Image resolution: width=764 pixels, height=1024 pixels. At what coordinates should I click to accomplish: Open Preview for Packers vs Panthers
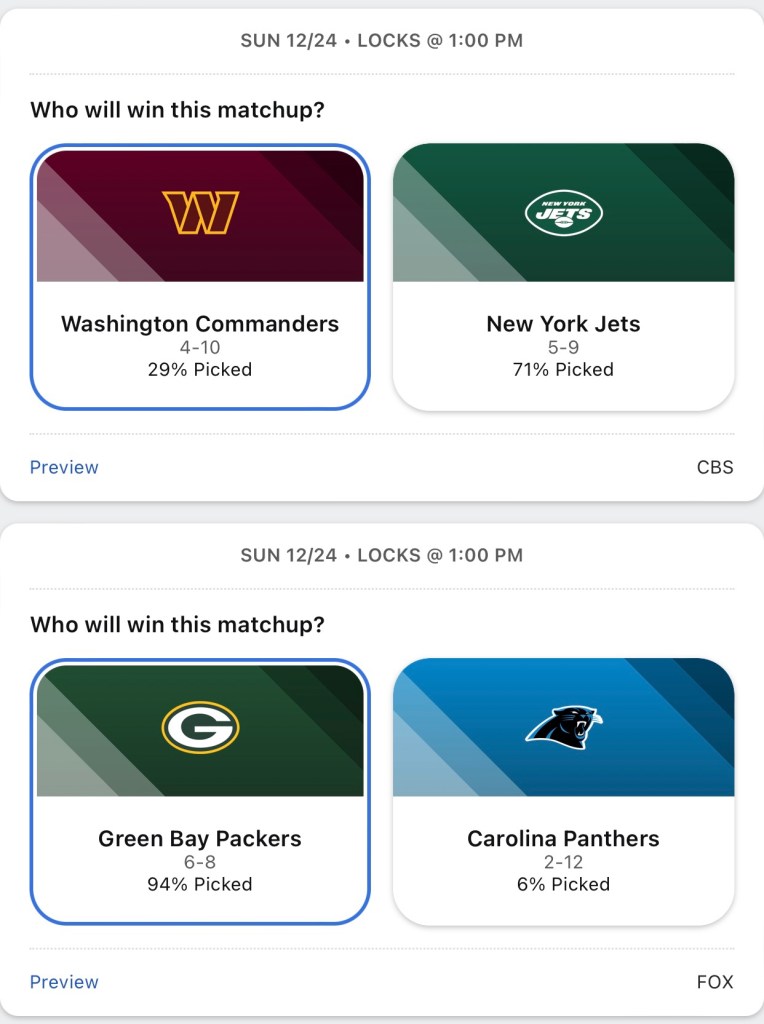[x=64, y=982]
